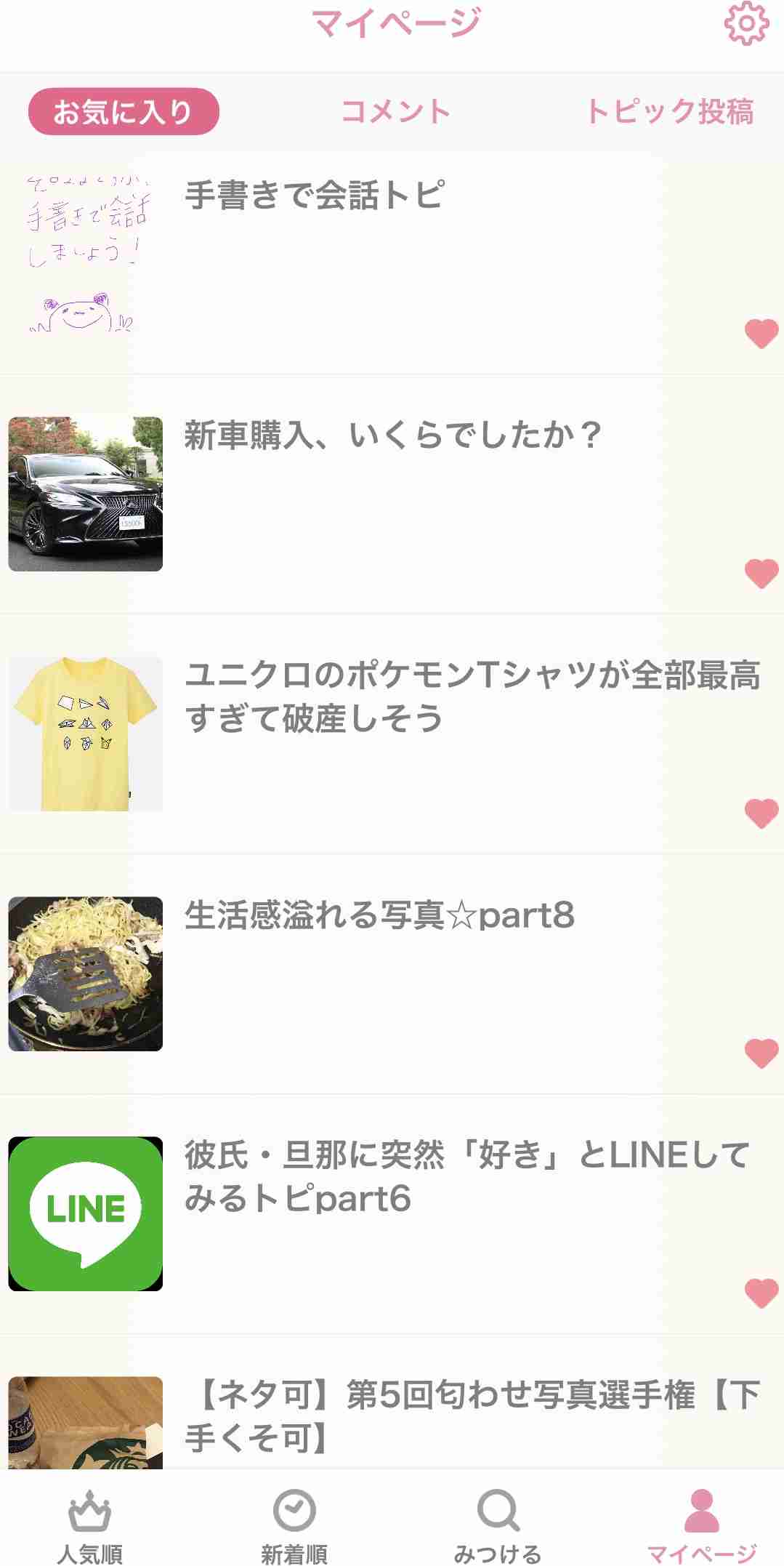Switch to the トピック投稿 tab
784x1566 pixels.
coord(672,111)
